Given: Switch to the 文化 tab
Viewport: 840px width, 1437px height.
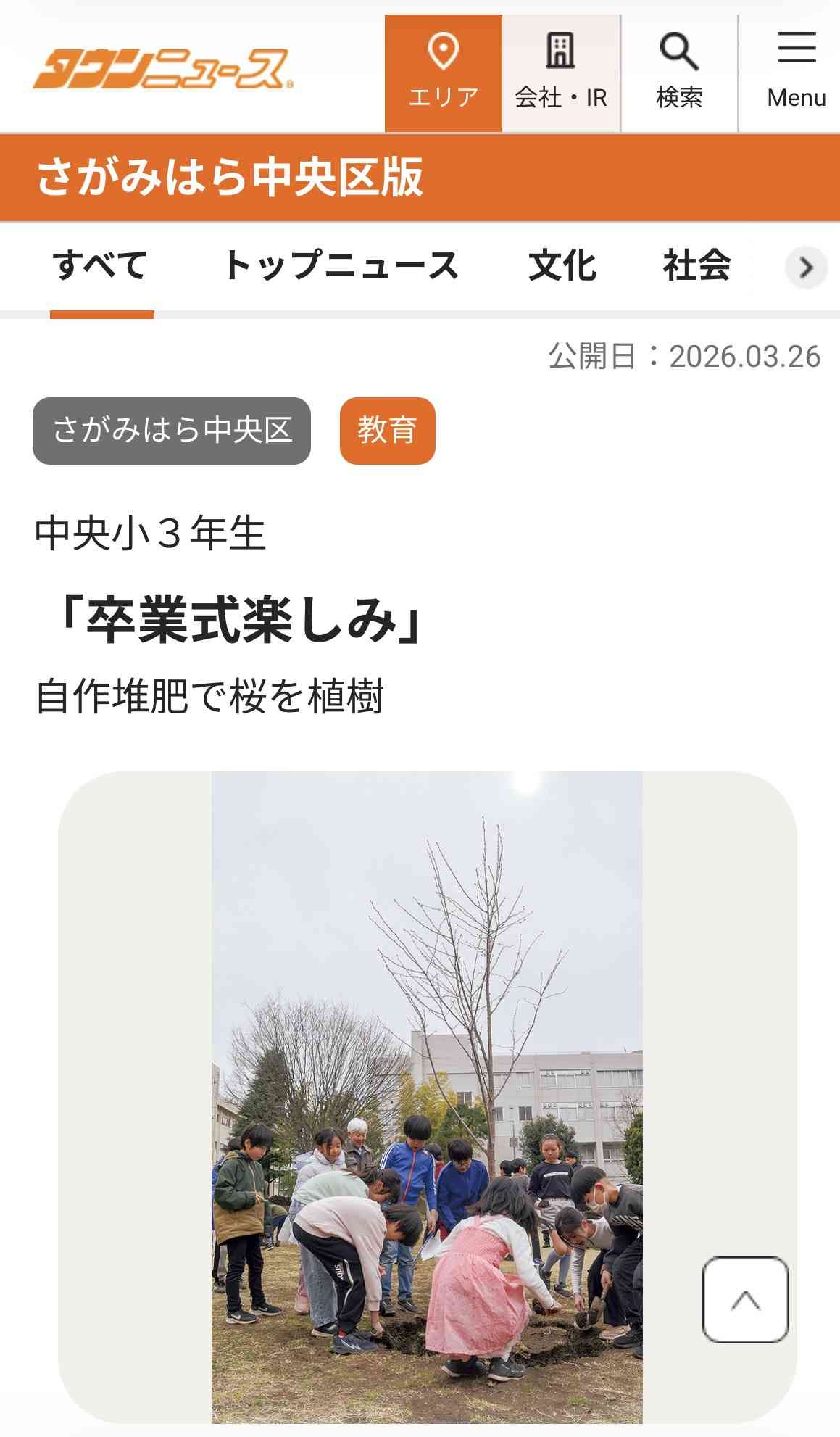Looking at the screenshot, I should pyautogui.click(x=562, y=265).
